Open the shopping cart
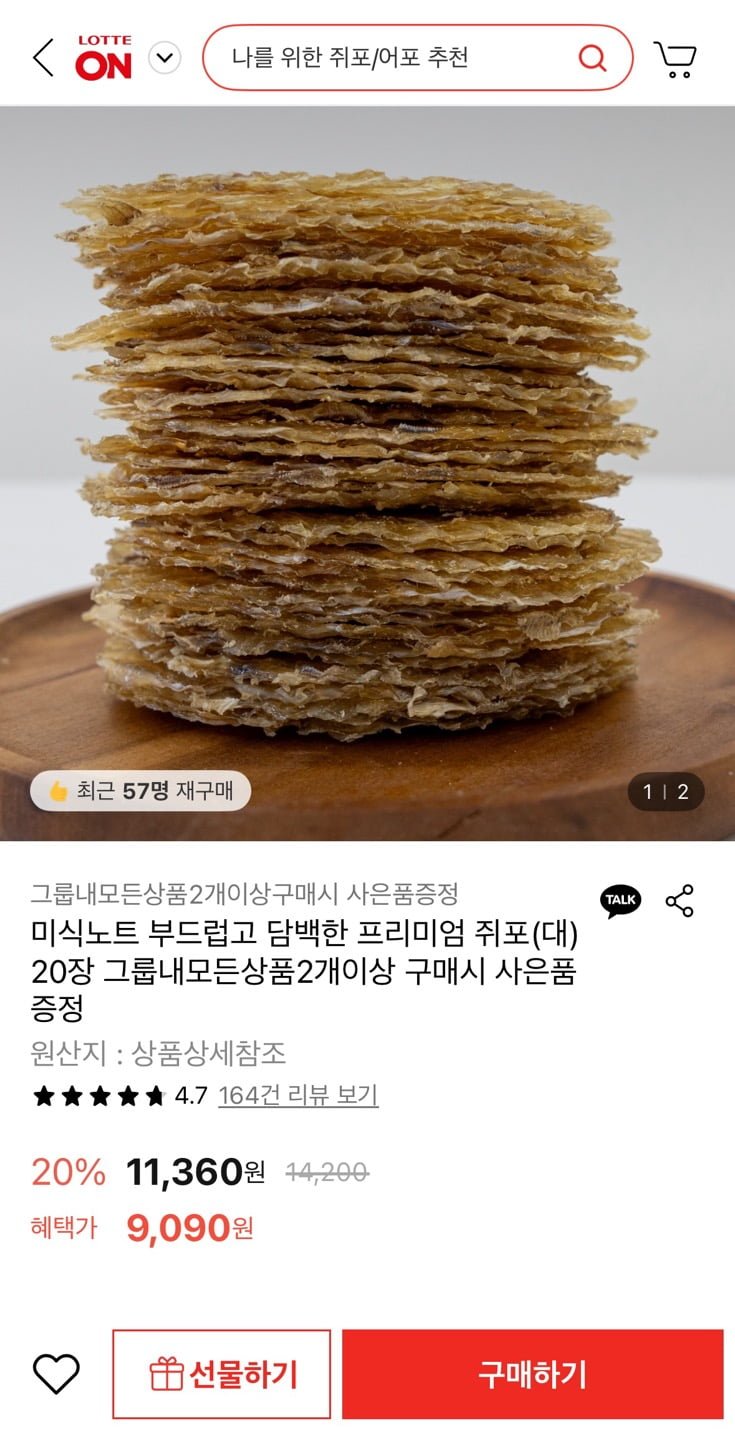 click(675, 59)
